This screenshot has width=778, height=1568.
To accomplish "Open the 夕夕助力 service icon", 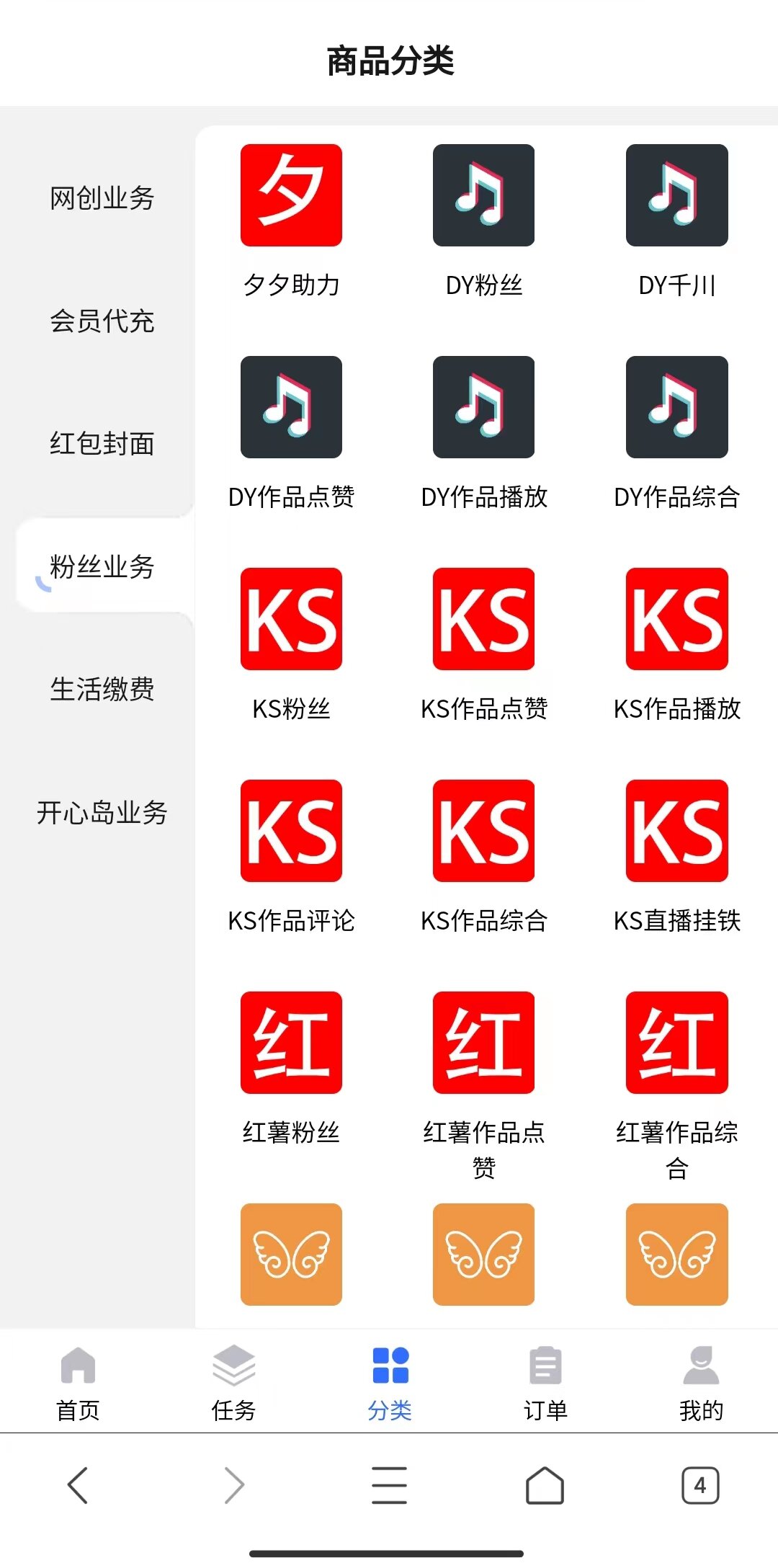I will click(x=291, y=196).
